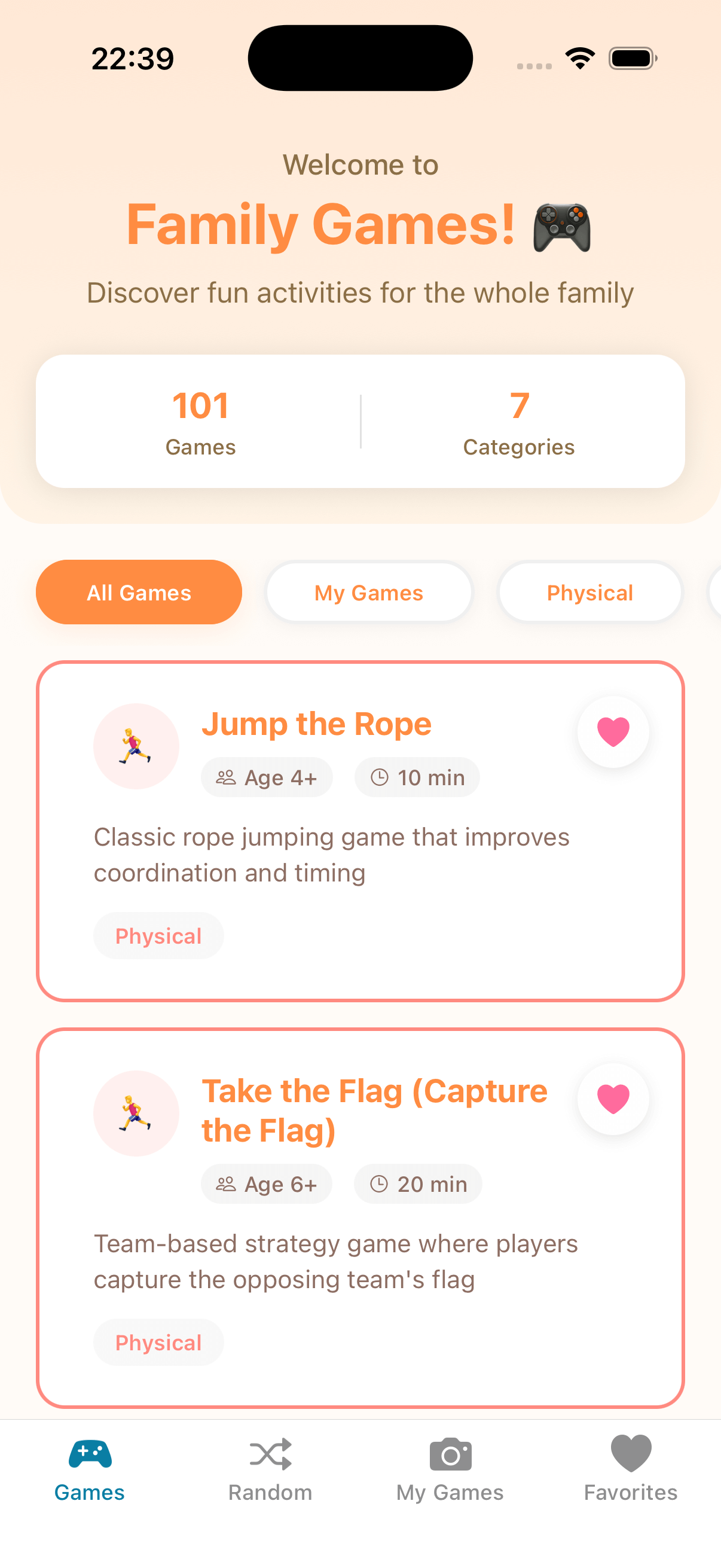The width and height of the screenshot is (721, 1568).
Task: Tap the clock icon next to 10 min
Action: pyautogui.click(x=380, y=777)
